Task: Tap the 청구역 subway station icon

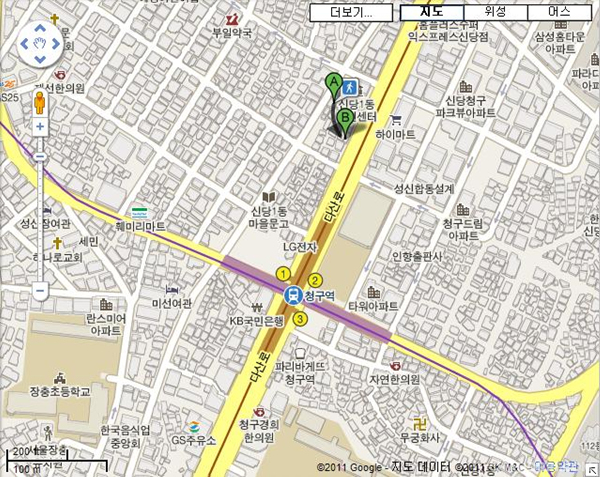Action: [293, 295]
